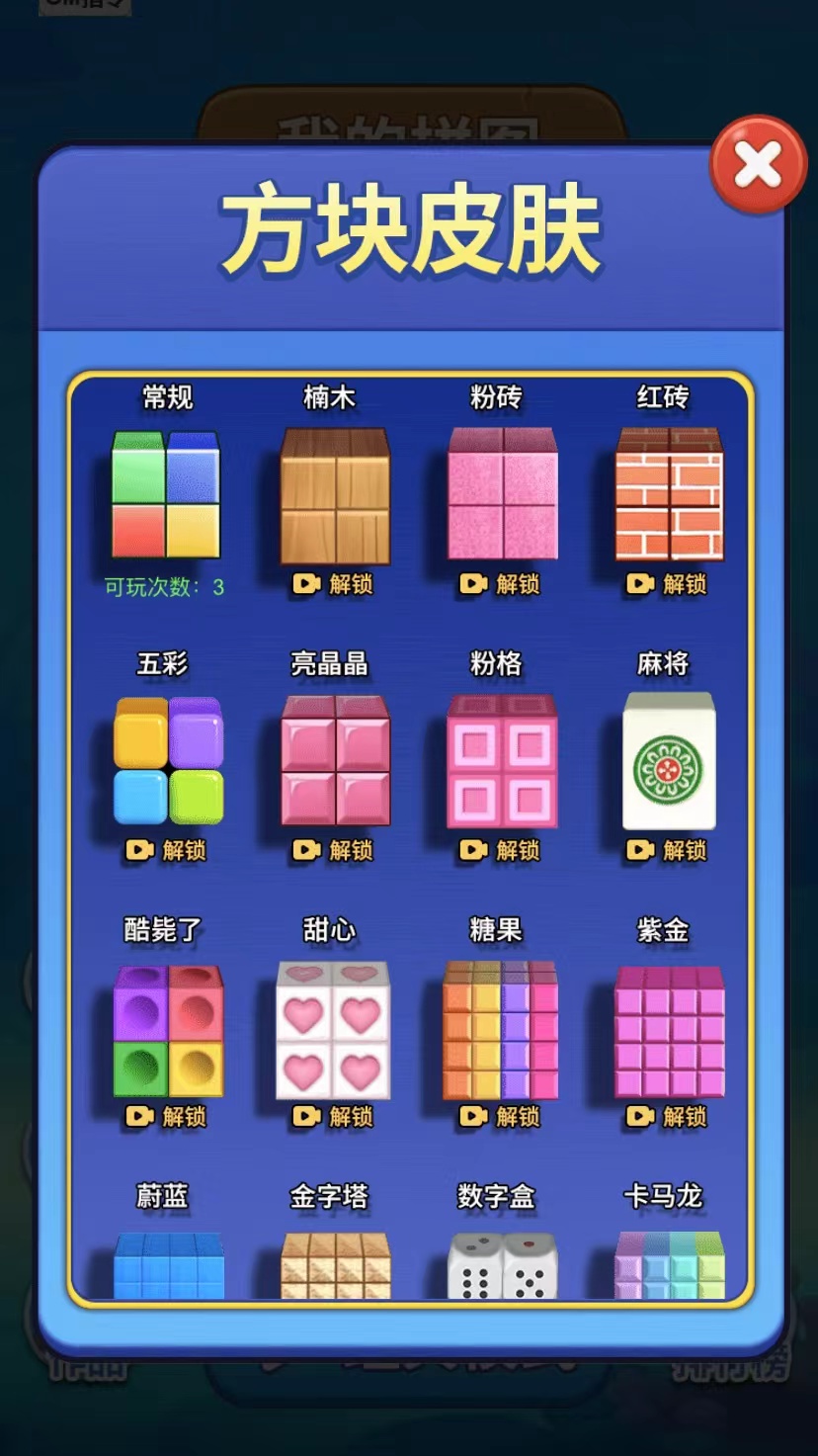Select the 常规 block skin
Viewport: 818px width, 1456px height.
165,494
